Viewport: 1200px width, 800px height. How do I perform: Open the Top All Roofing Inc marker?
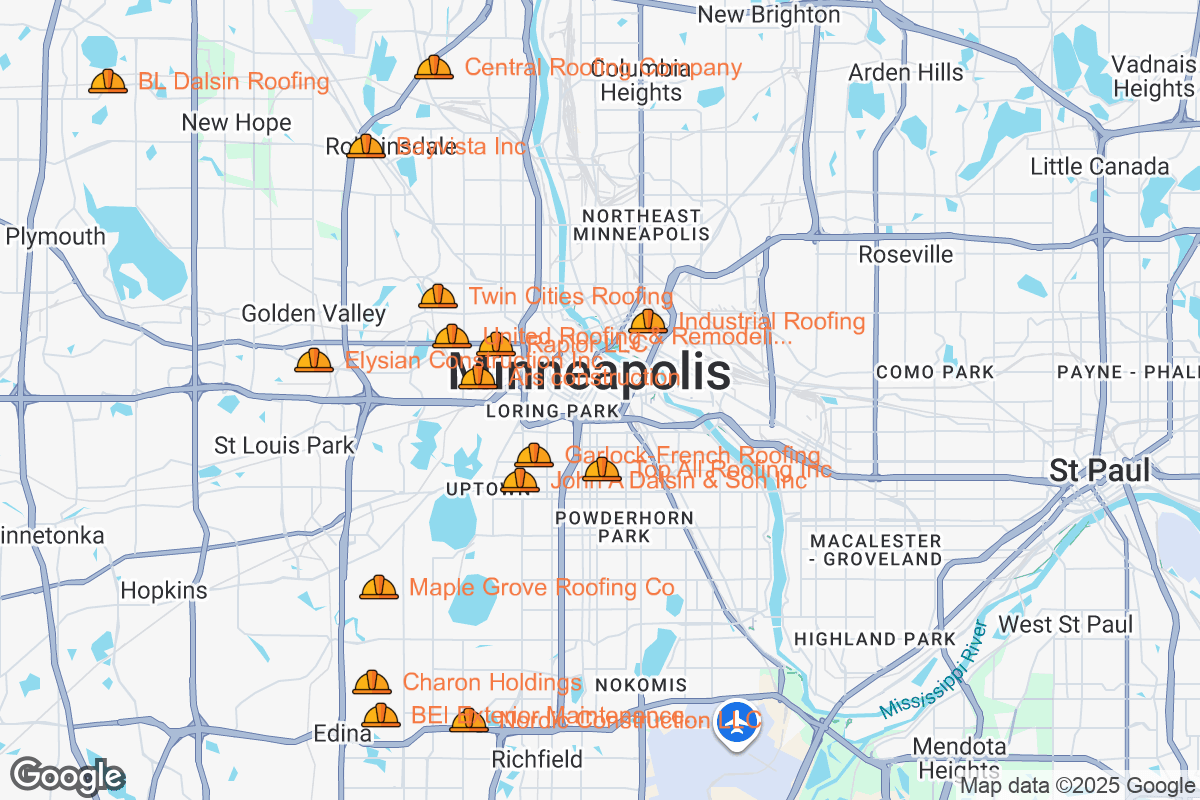(x=602, y=470)
